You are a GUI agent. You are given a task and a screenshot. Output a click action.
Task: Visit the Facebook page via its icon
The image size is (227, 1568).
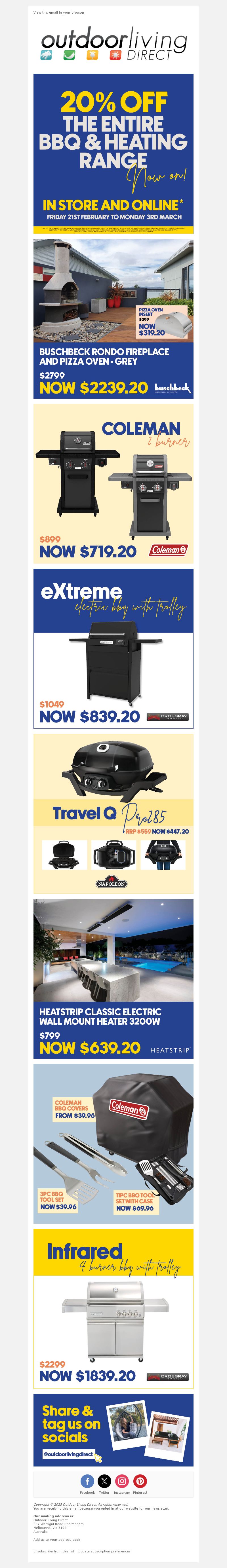click(87, 1481)
